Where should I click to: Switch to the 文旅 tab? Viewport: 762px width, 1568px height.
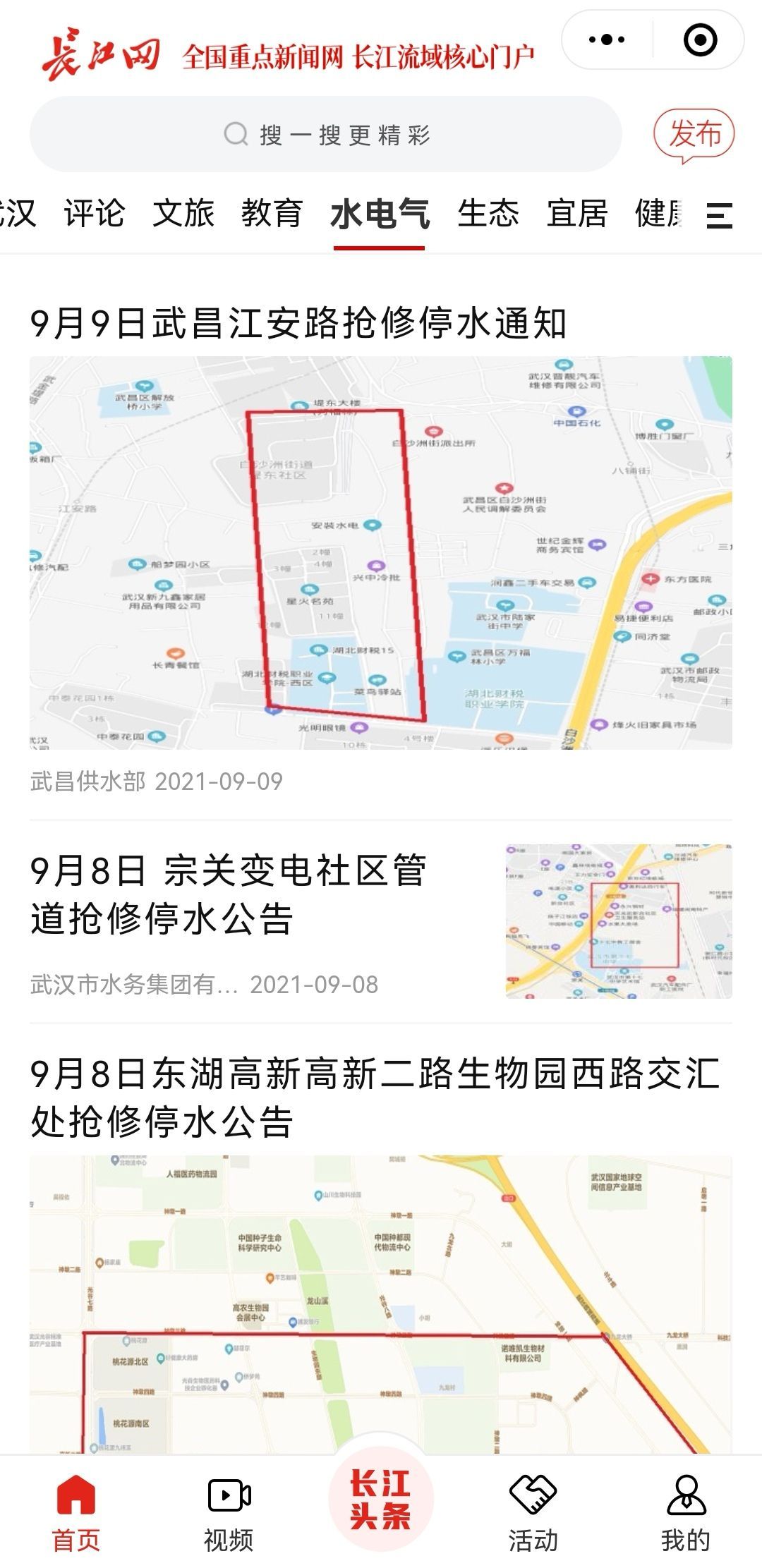tap(183, 213)
